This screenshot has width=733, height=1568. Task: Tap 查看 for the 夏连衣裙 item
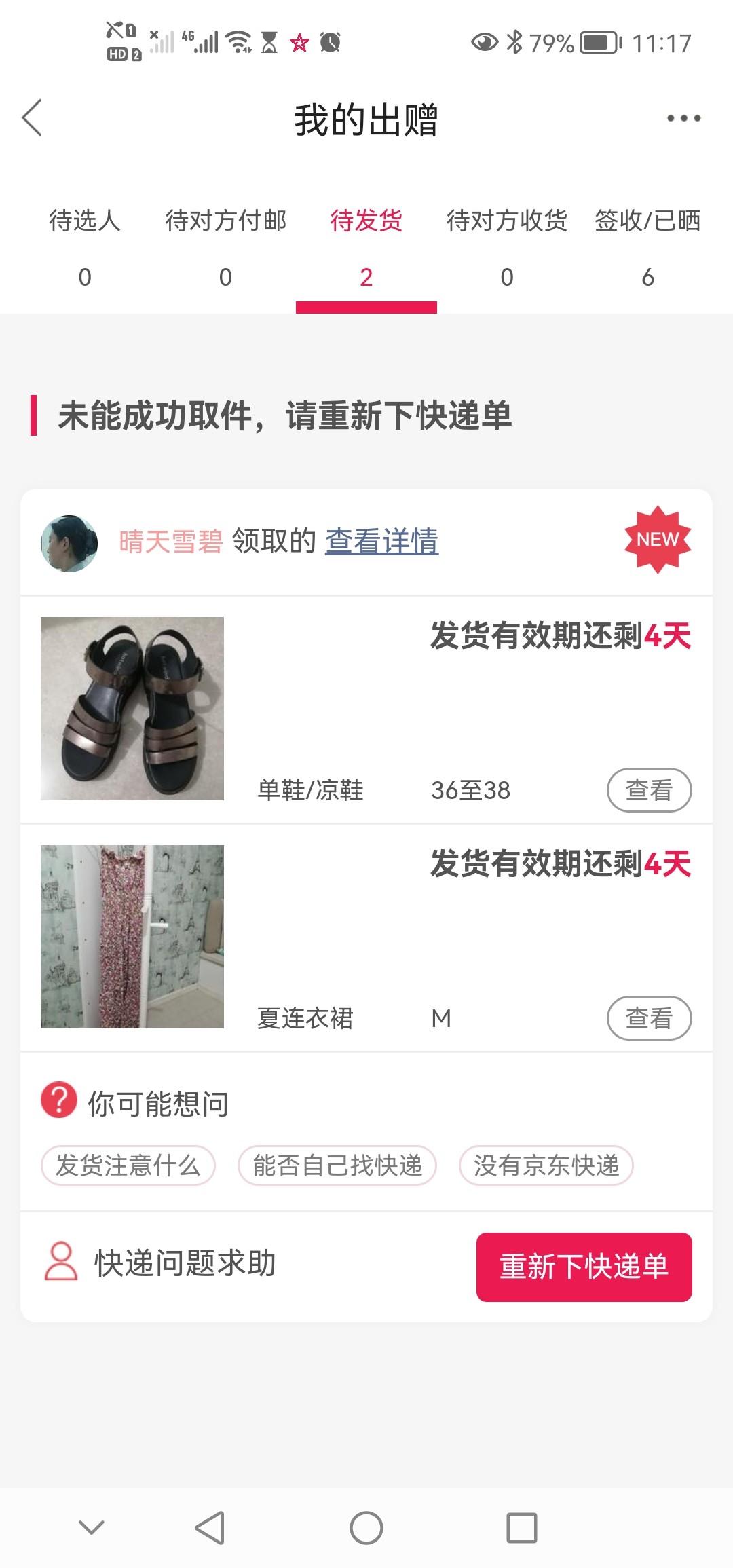tap(649, 1018)
